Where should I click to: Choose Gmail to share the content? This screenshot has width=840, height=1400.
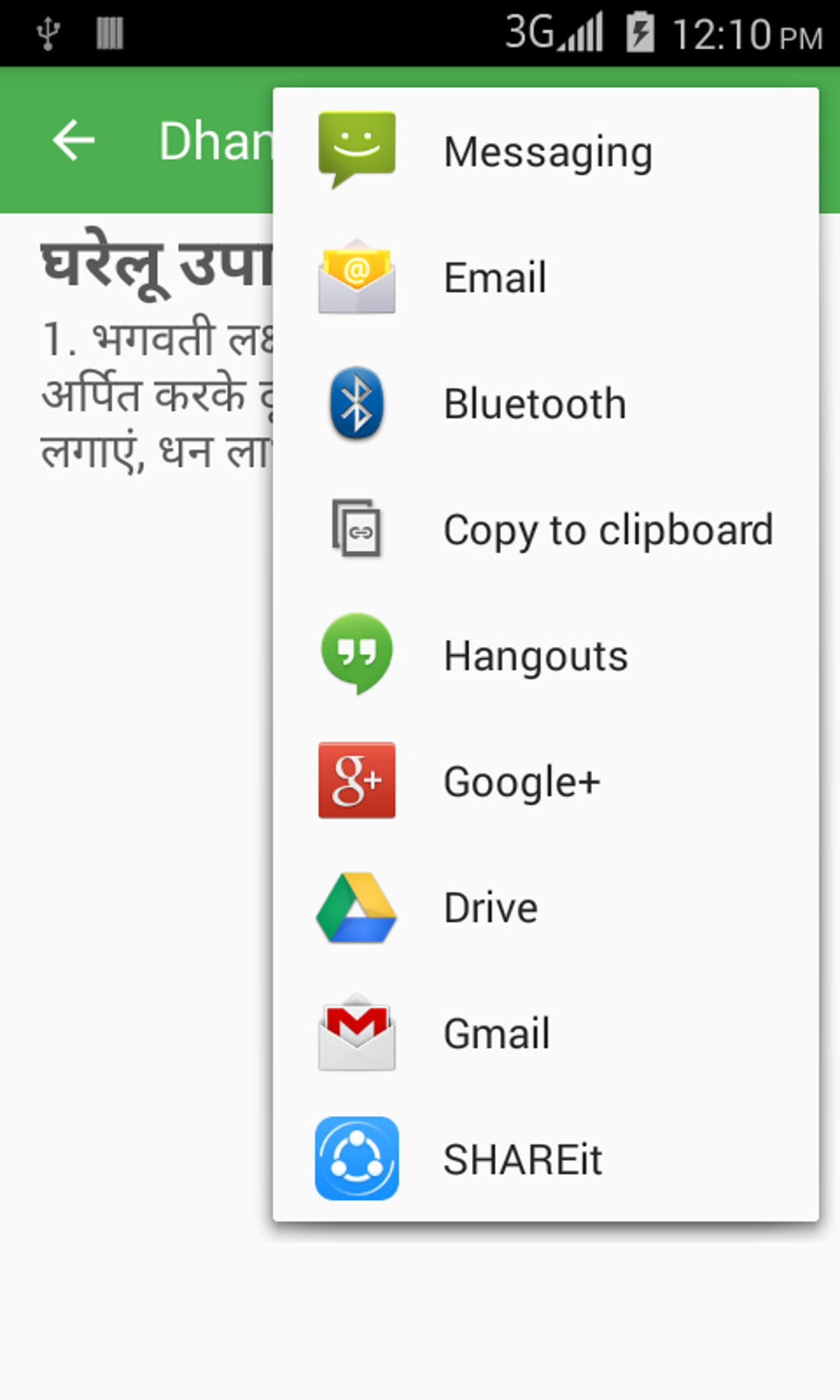(495, 1034)
